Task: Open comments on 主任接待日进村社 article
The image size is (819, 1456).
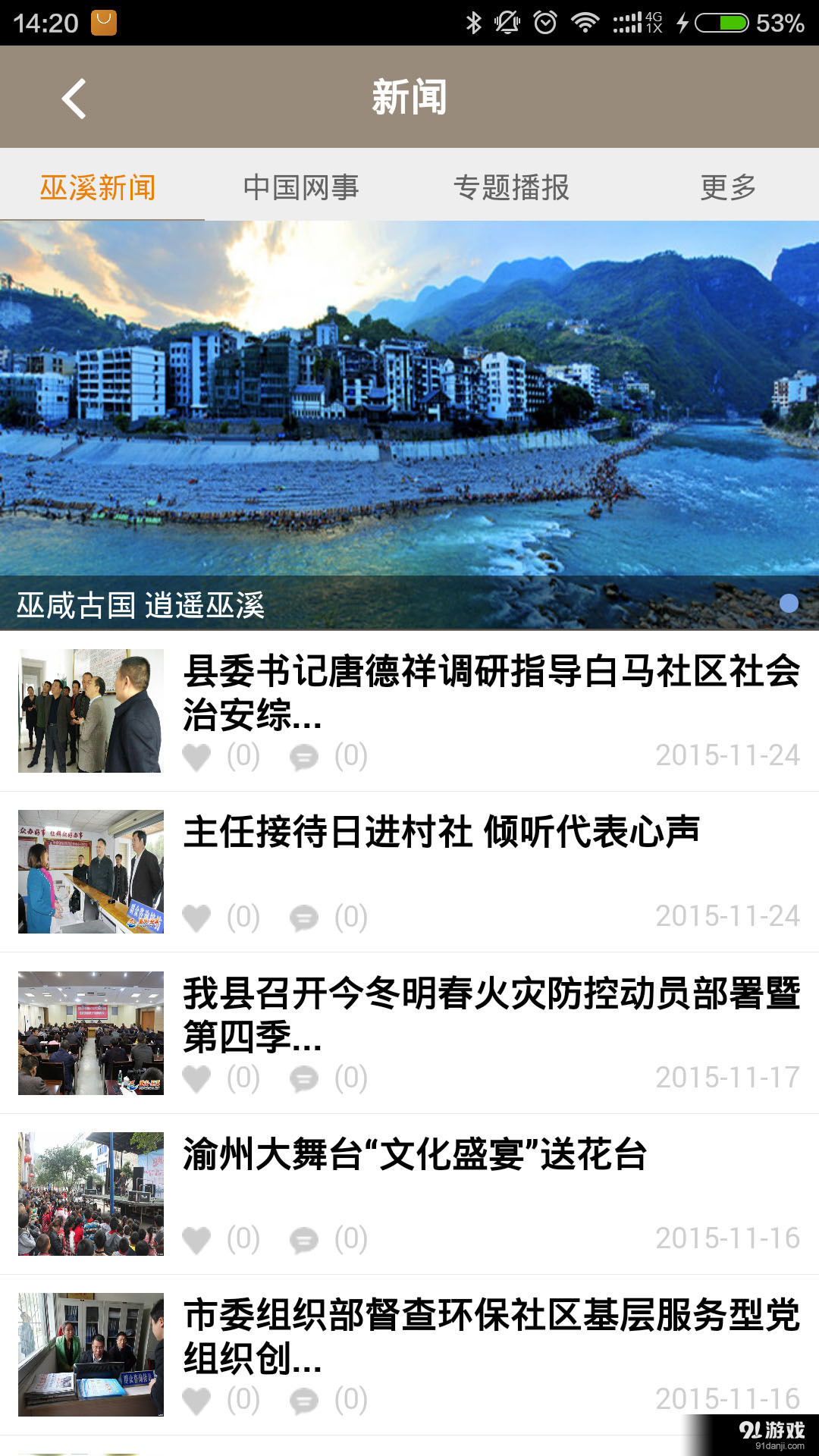Action: 305,916
